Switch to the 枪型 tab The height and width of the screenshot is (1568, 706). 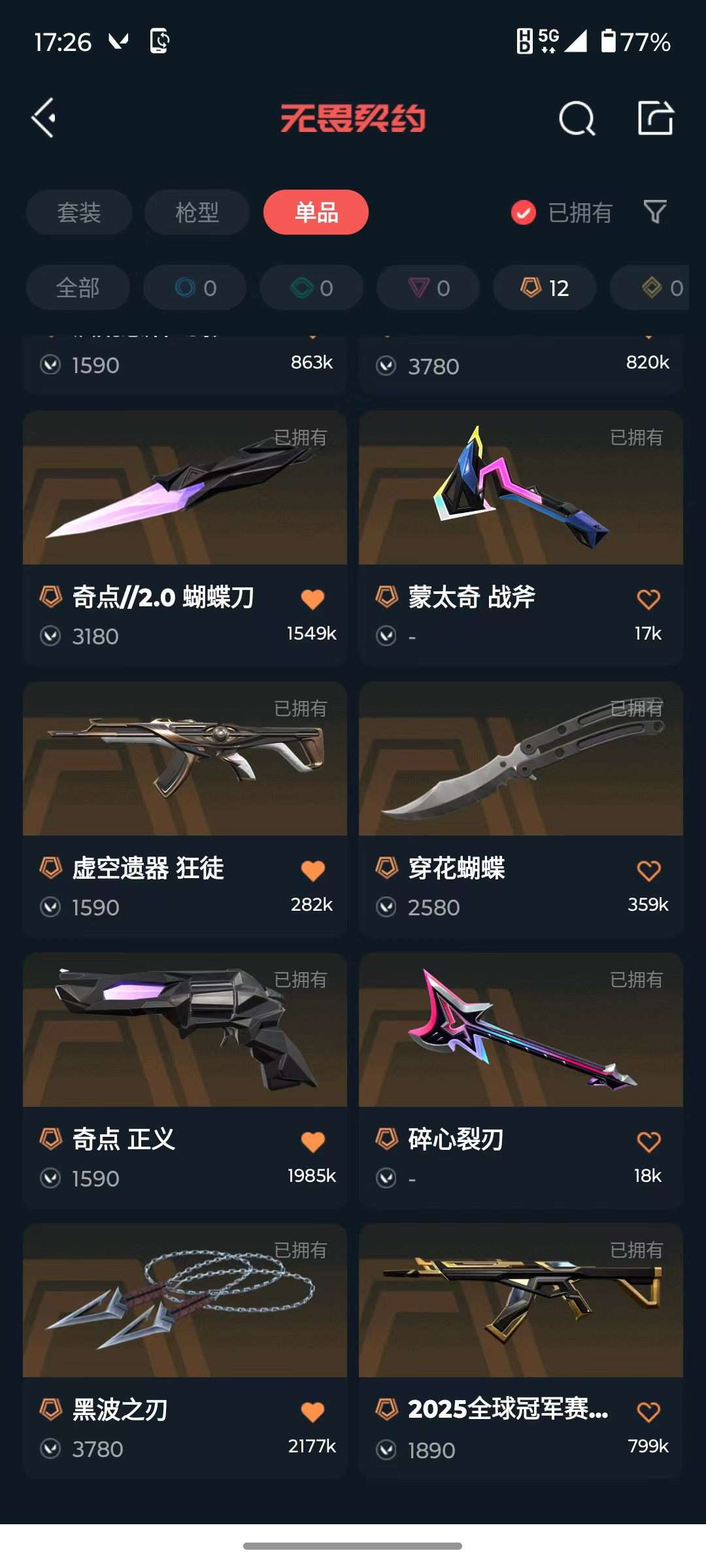coord(197,212)
